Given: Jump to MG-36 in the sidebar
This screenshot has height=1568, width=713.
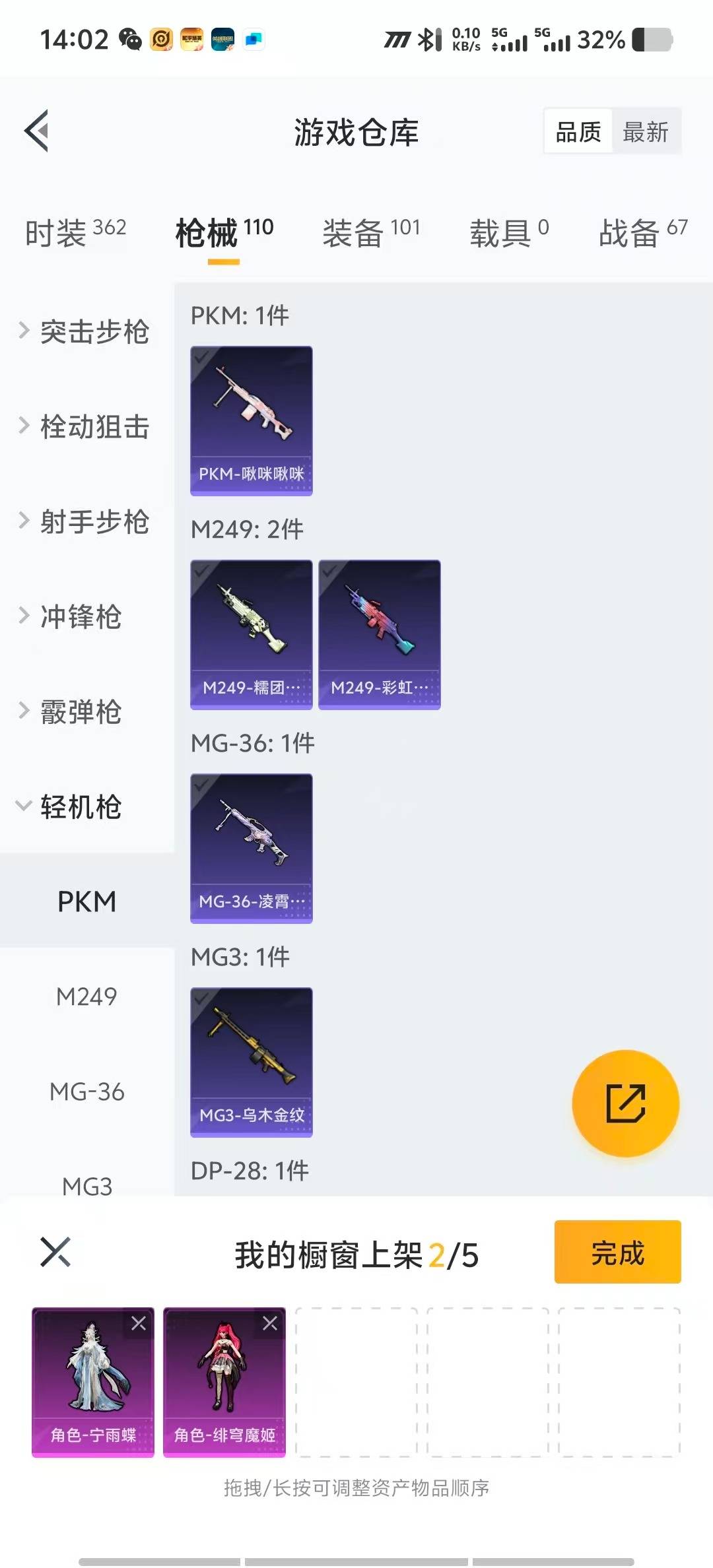Looking at the screenshot, I should click(x=86, y=1092).
